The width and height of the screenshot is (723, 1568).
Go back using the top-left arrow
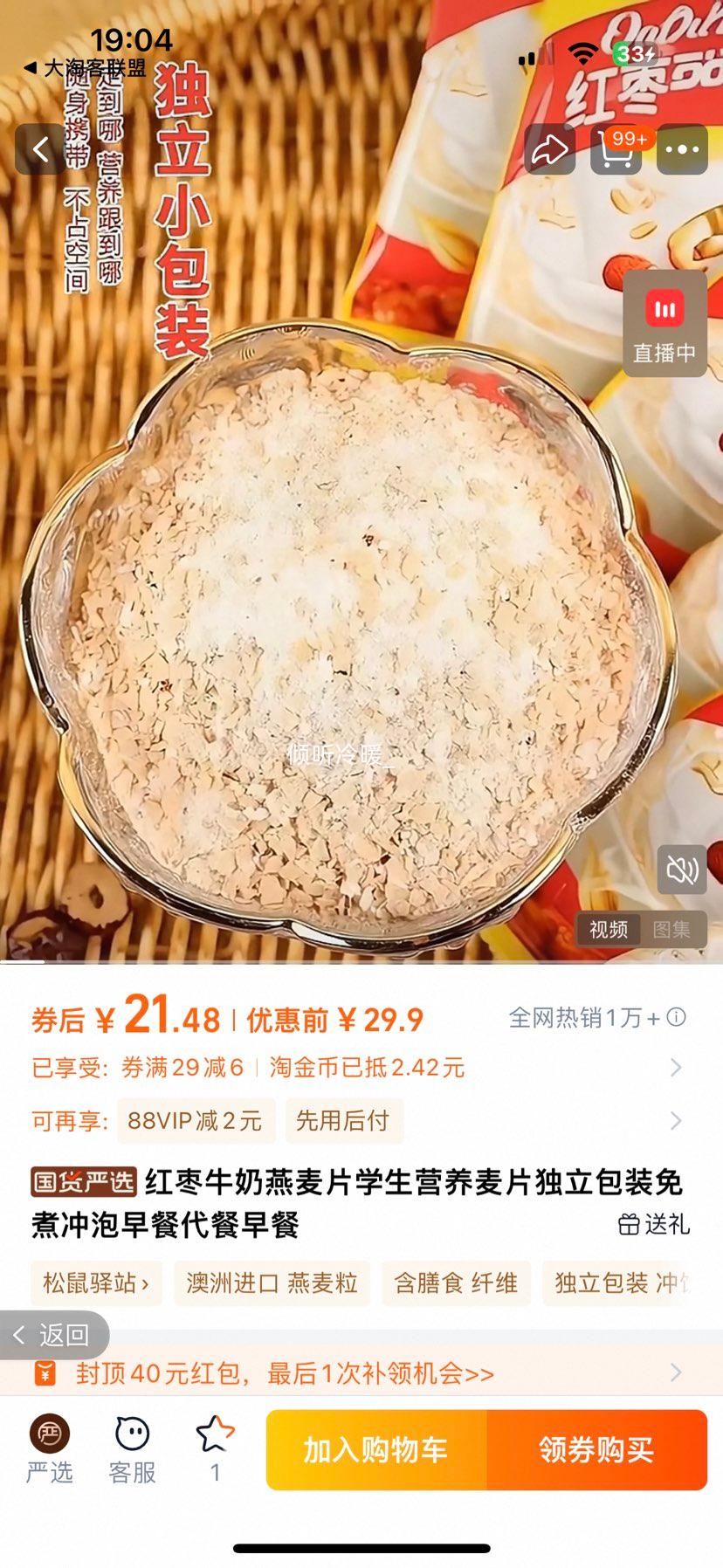click(40, 149)
